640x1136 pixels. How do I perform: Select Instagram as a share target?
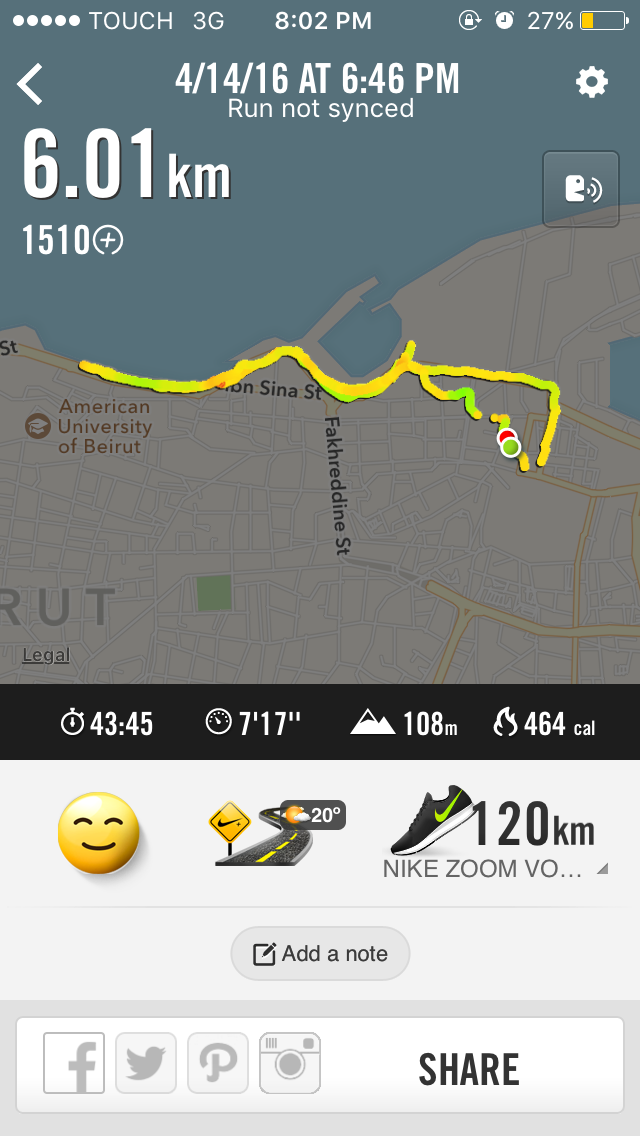tap(290, 1063)
